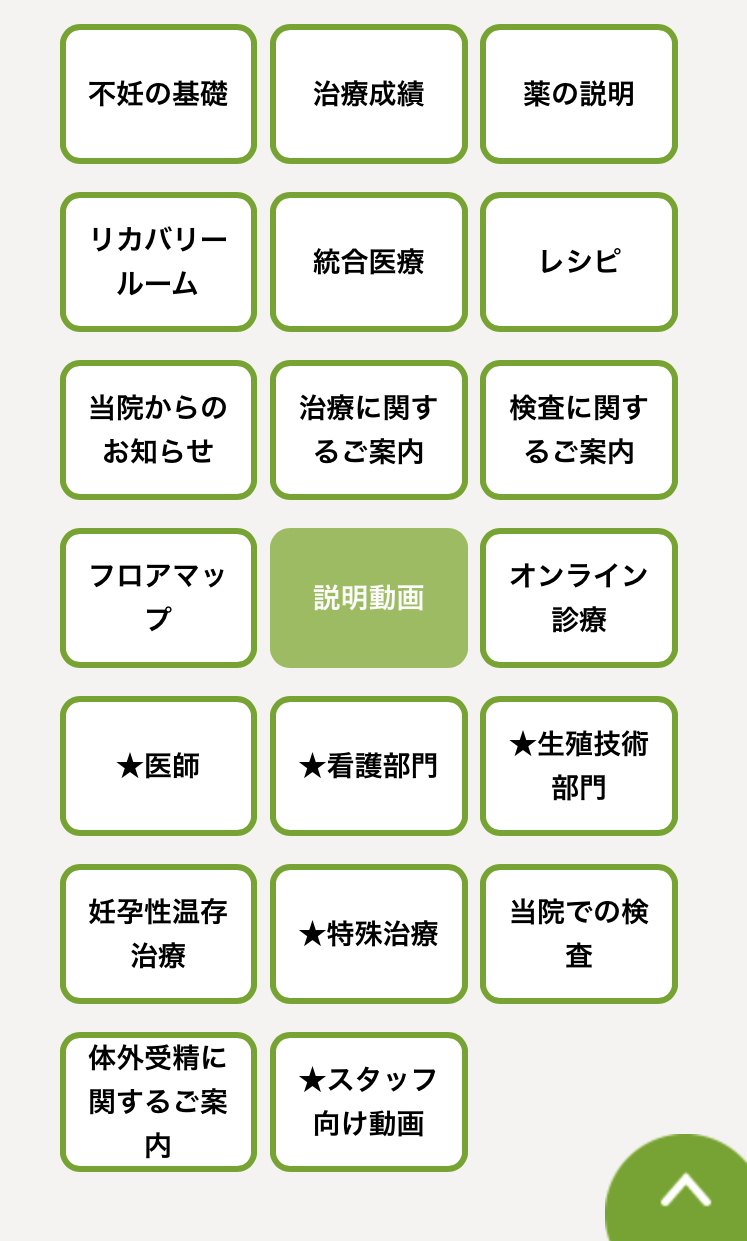
Task: Open the 不妊の基礎 category
Action: coord(158,94)
